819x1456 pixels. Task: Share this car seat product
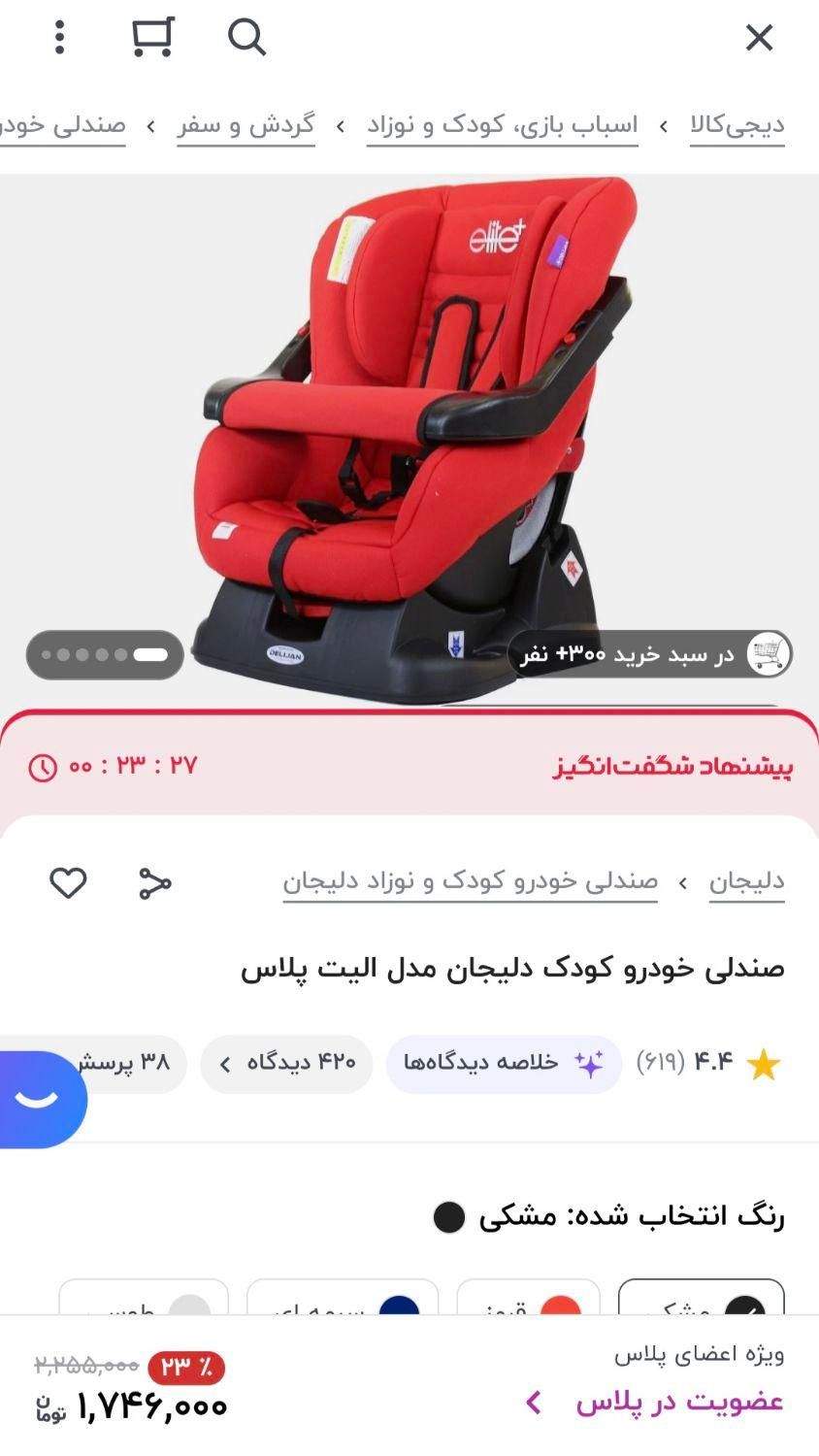pos(155,882)
